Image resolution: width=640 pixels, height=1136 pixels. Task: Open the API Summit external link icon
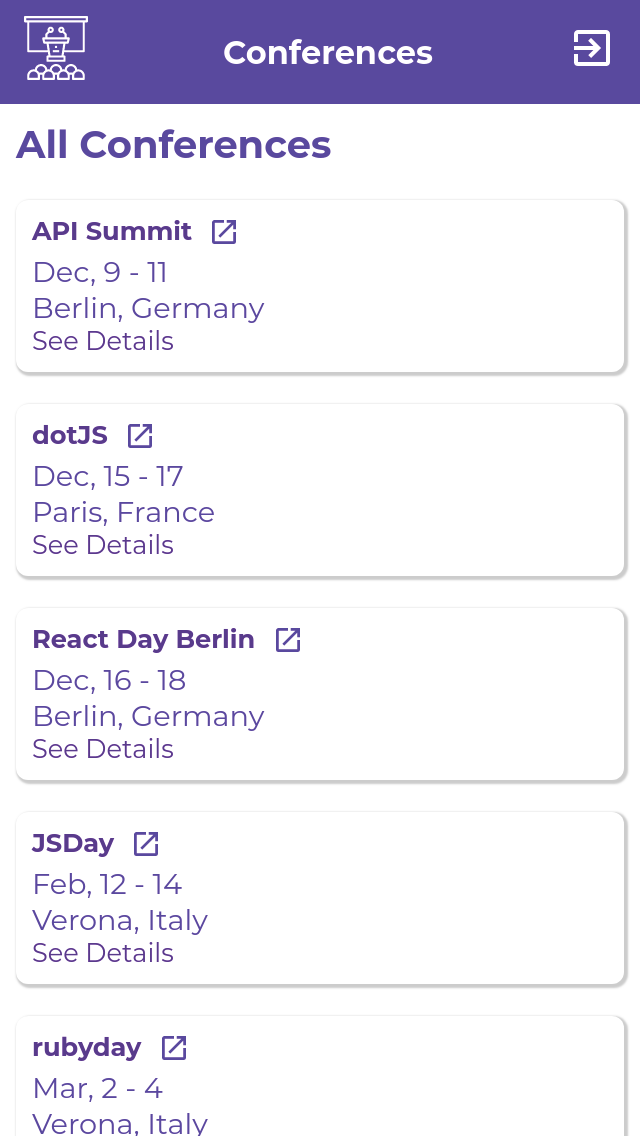pyautogui.click(x=224, y=232)
